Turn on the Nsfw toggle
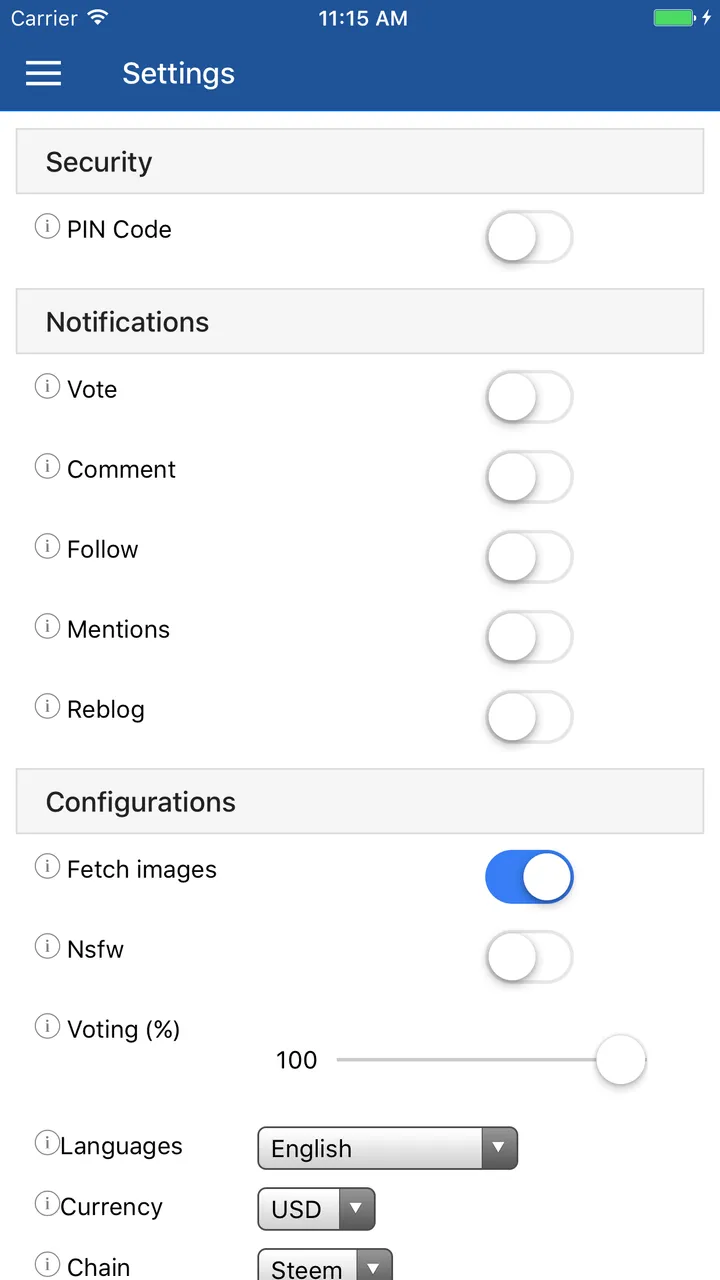Image resolution: width=720 pixels, height=1280 pixels. pos(529,957)
